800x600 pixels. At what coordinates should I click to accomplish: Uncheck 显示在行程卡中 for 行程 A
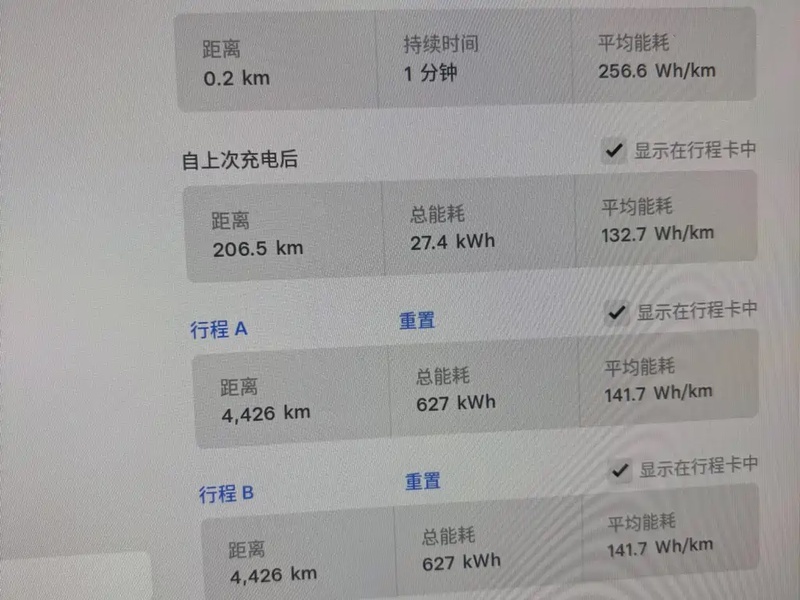618,313
